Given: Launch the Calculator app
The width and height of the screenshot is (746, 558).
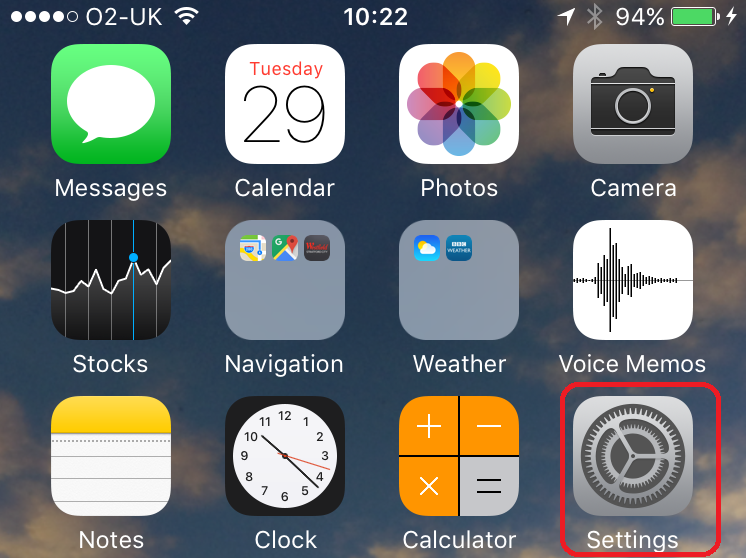Looking at the screenshot, I should [x=459, y=456].
